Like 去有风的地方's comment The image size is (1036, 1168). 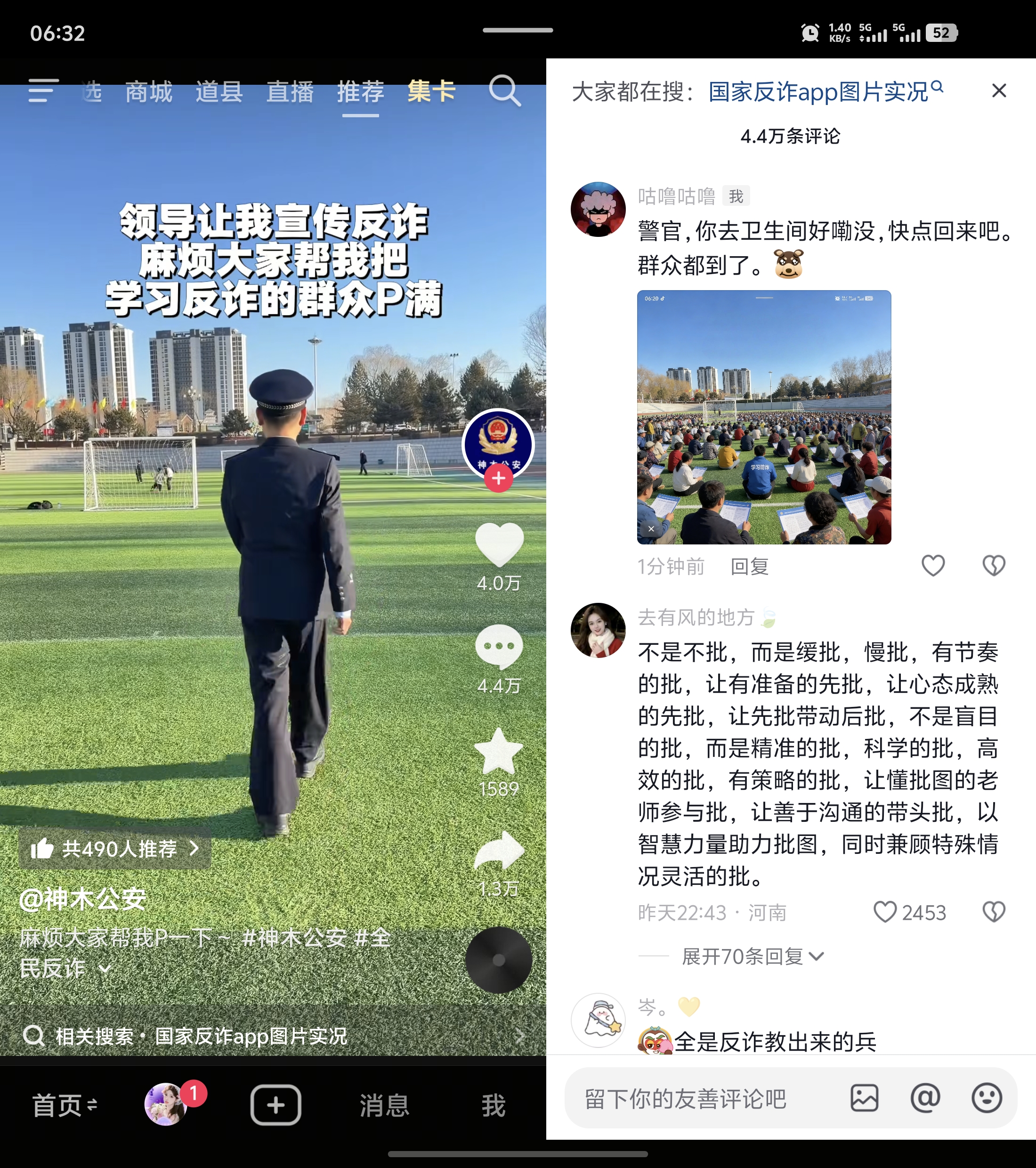(884, 912)
